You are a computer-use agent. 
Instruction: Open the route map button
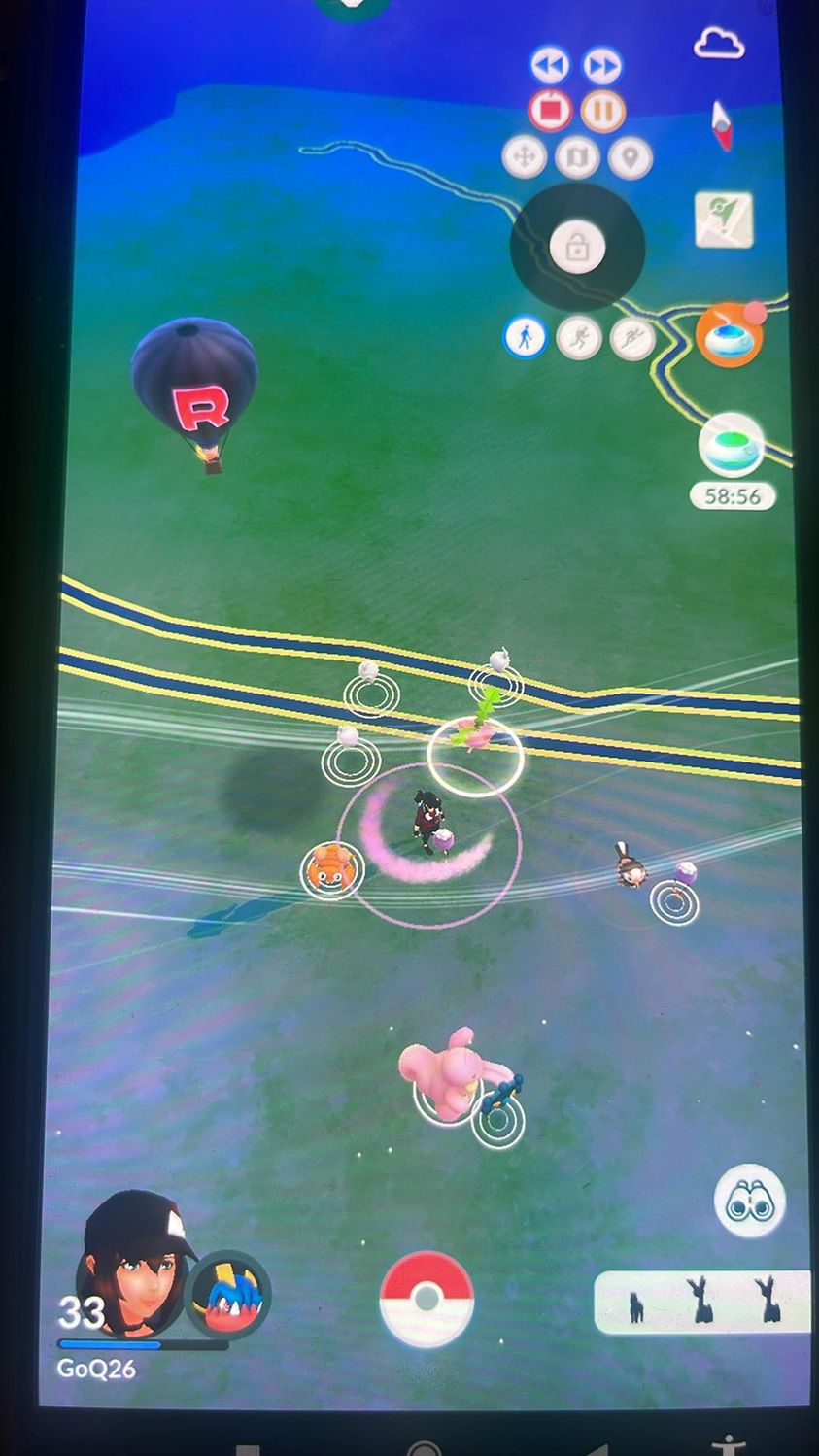(724, 219)
